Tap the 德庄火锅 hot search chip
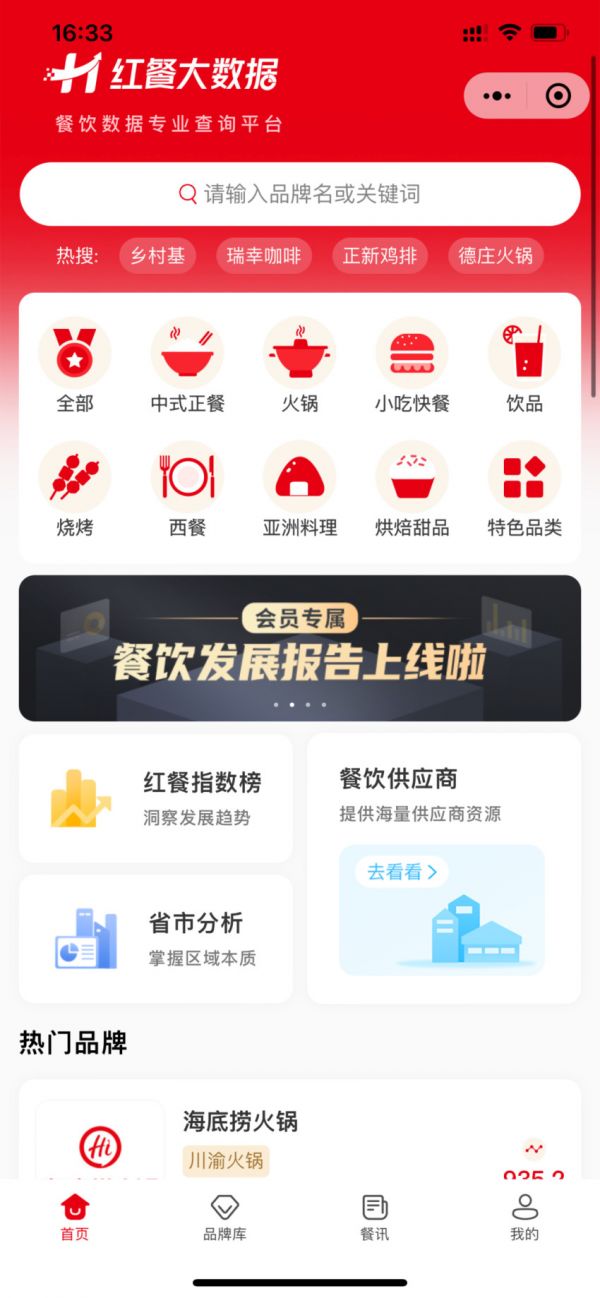 [x=495, y=255]
